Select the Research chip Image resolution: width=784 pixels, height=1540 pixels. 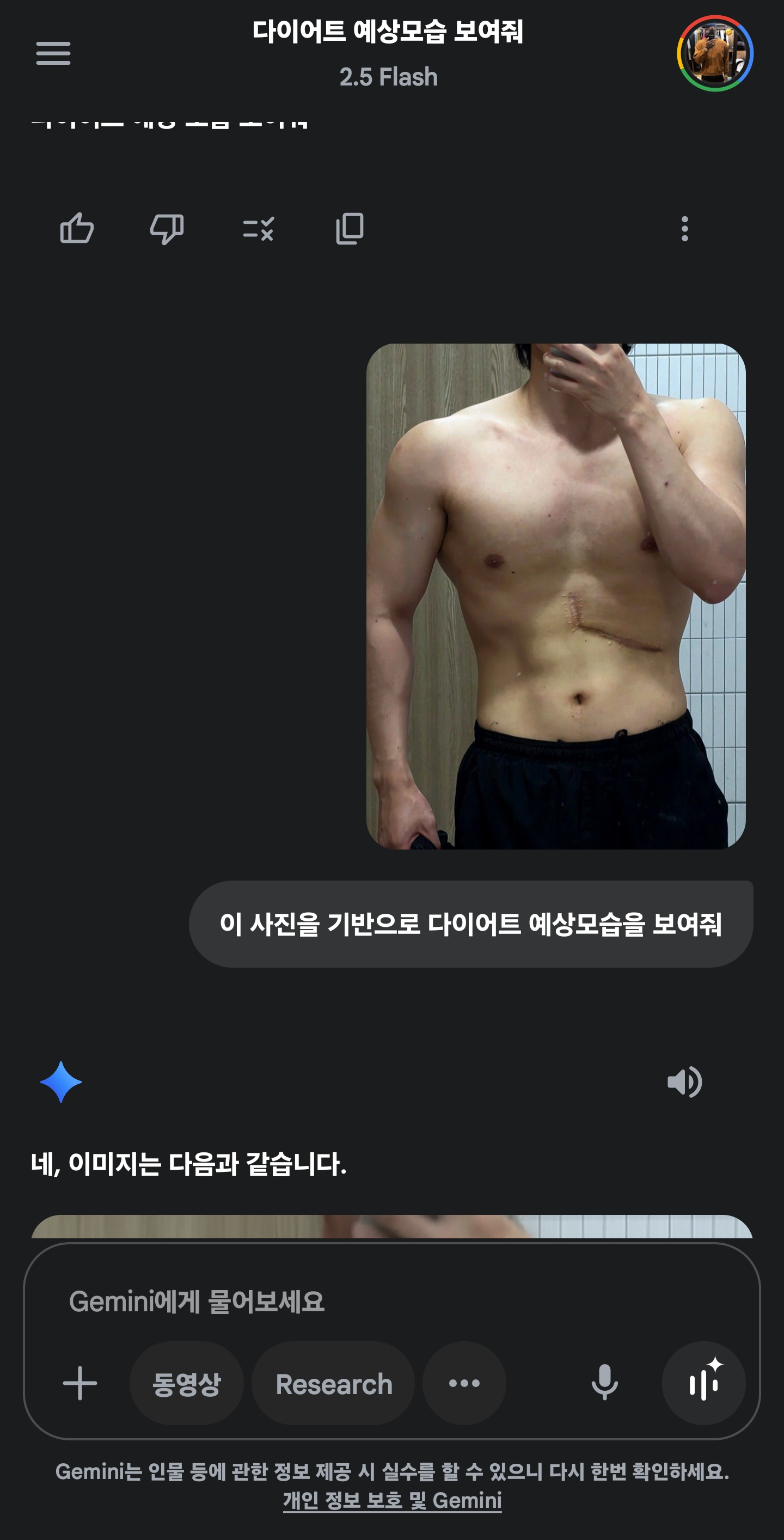point(333,1383)
